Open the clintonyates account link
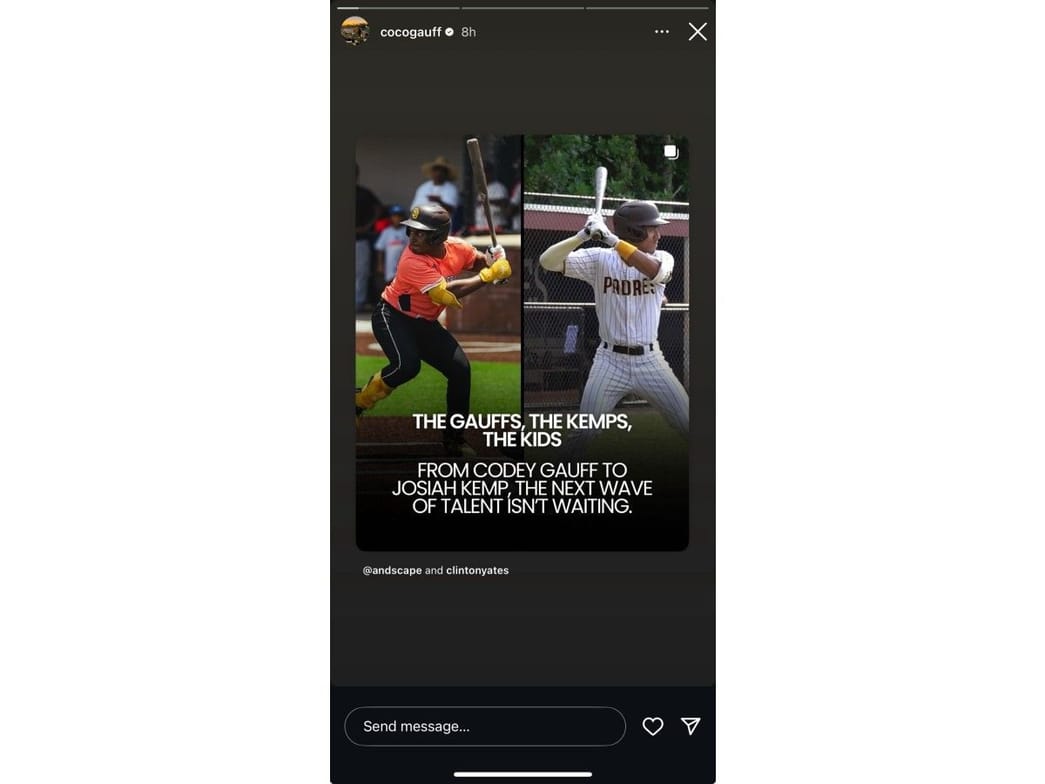This screenshot has width=1045, height=784. pos(477,570)
